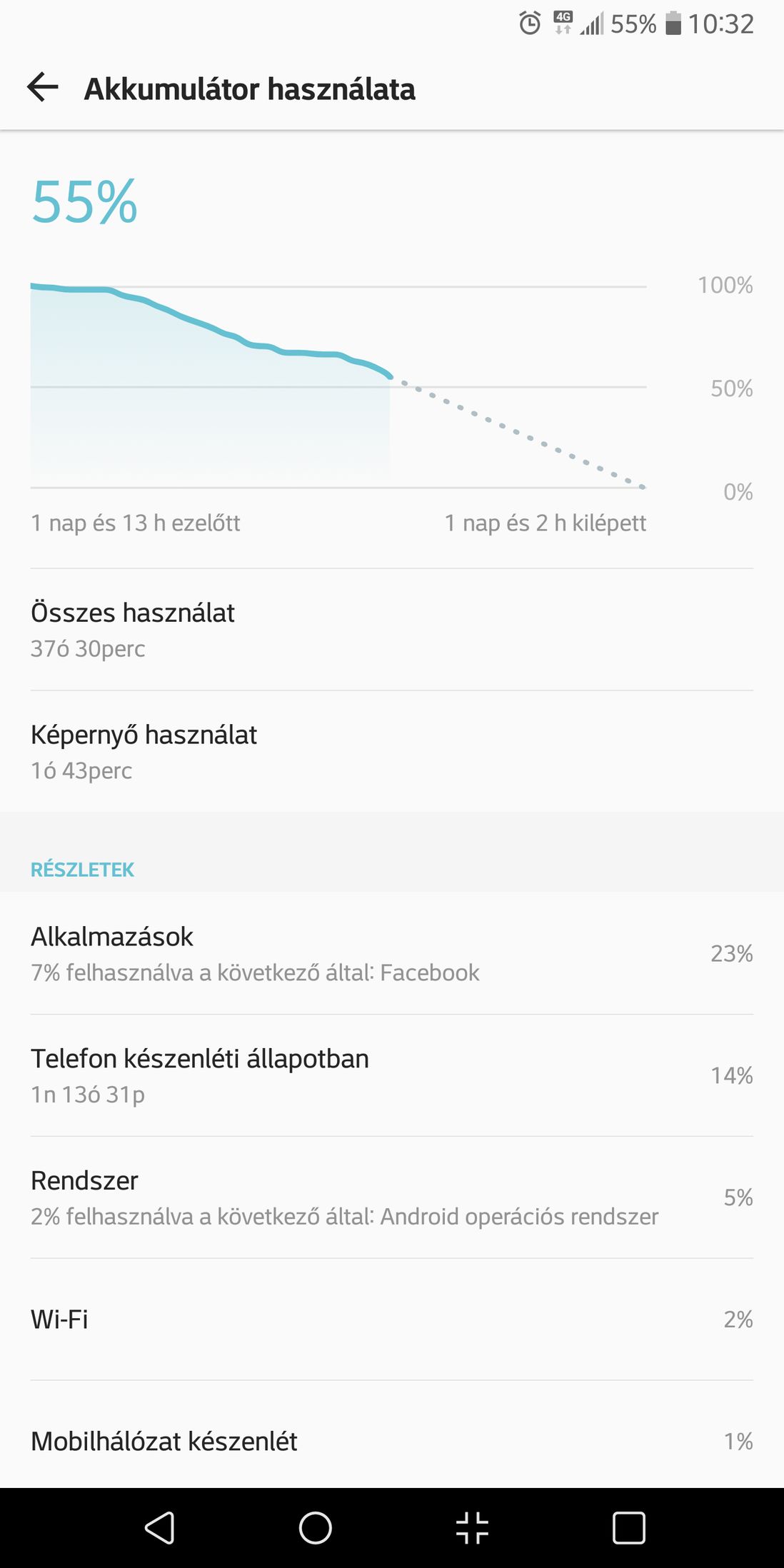Open Telefon készenléti állapotban details
Image resolution: width=784 pixels, height=1568 pixels.
(392, 1075)
